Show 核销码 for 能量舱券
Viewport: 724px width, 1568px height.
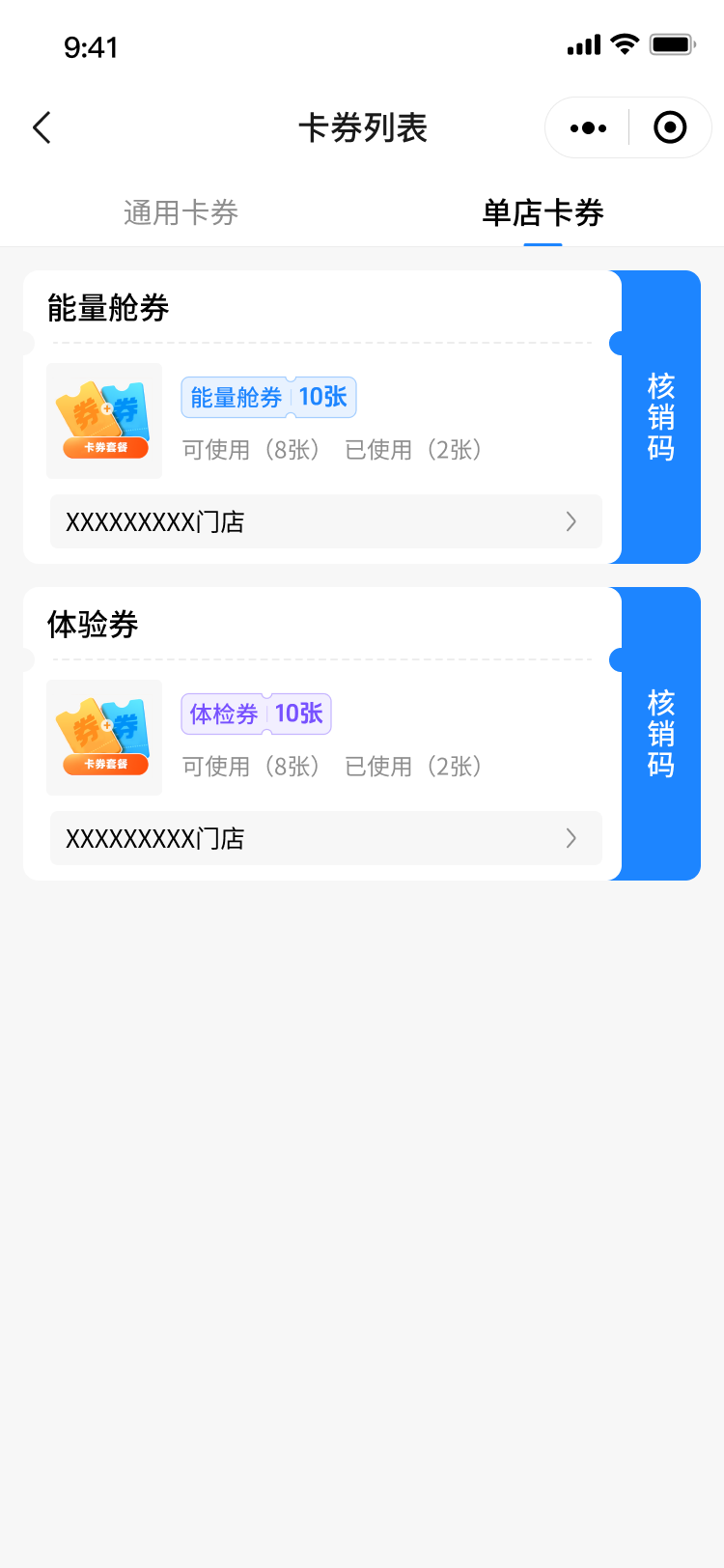tap(661, 417)
